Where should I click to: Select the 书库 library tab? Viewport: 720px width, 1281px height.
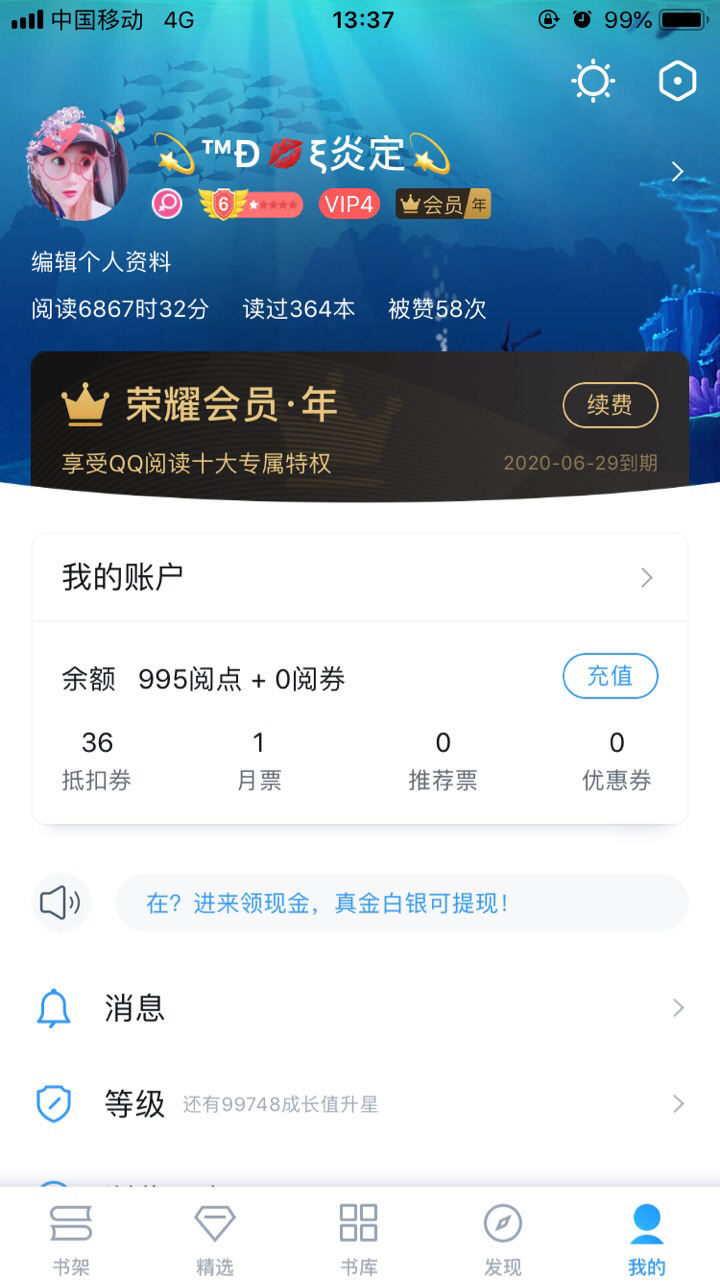click(359, 1238)
